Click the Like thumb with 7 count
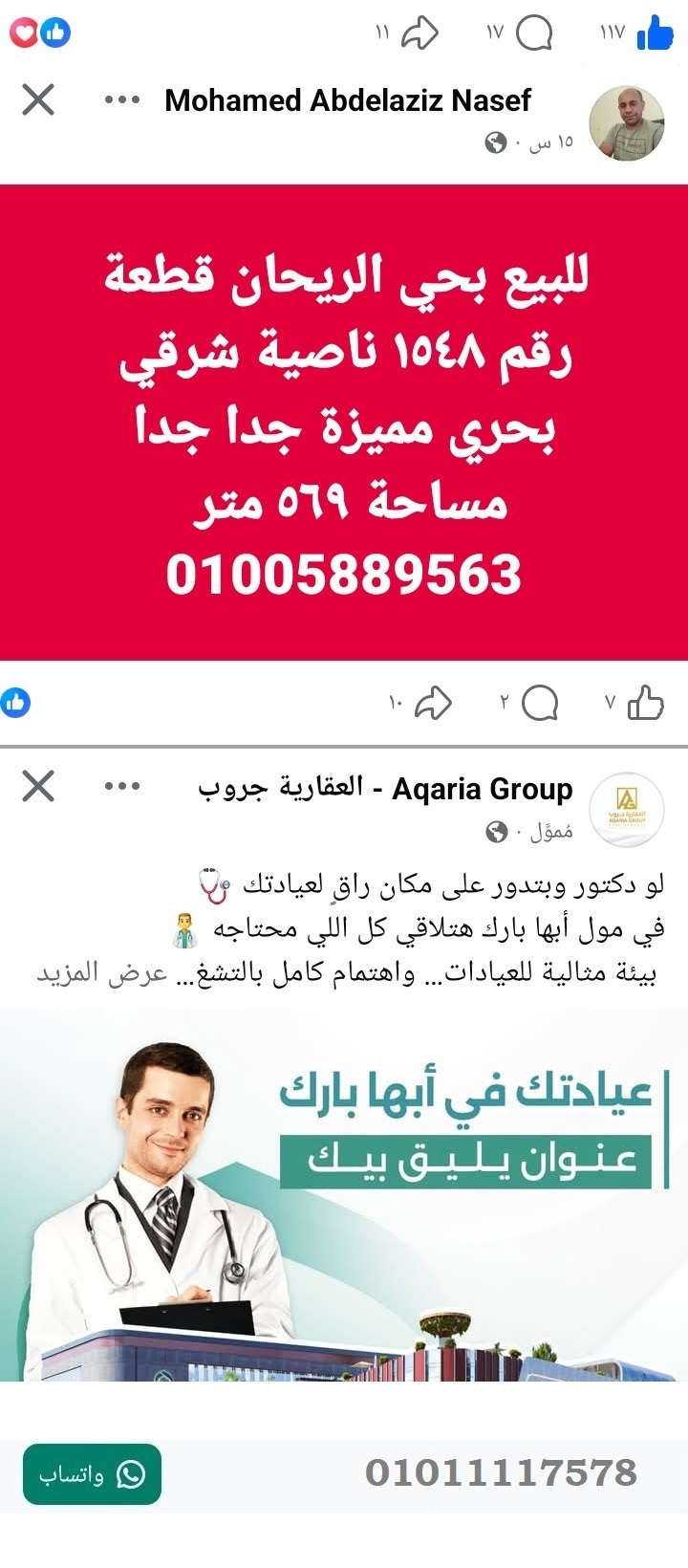 click(x=645, y=705)
